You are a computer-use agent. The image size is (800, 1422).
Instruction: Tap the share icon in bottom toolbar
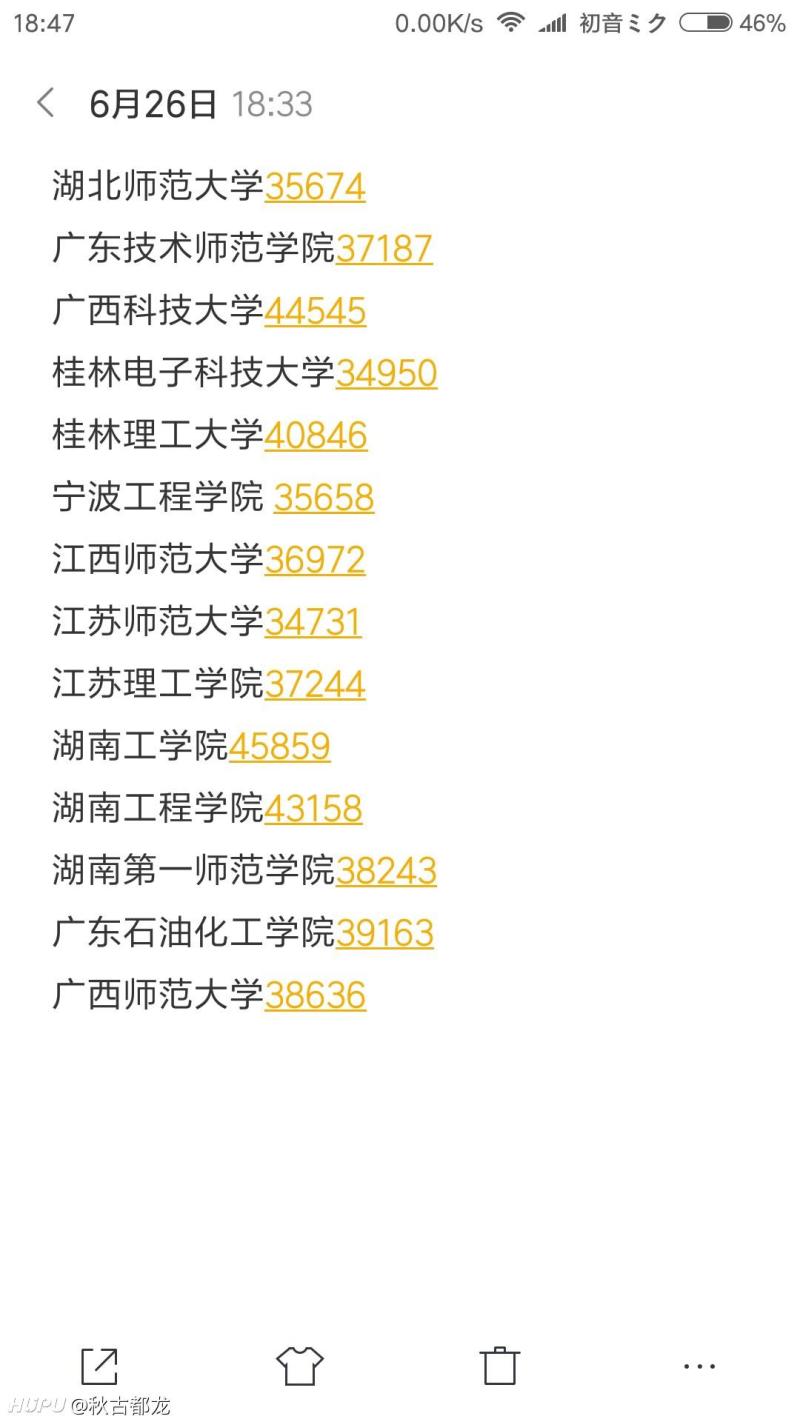[99, 1364]
